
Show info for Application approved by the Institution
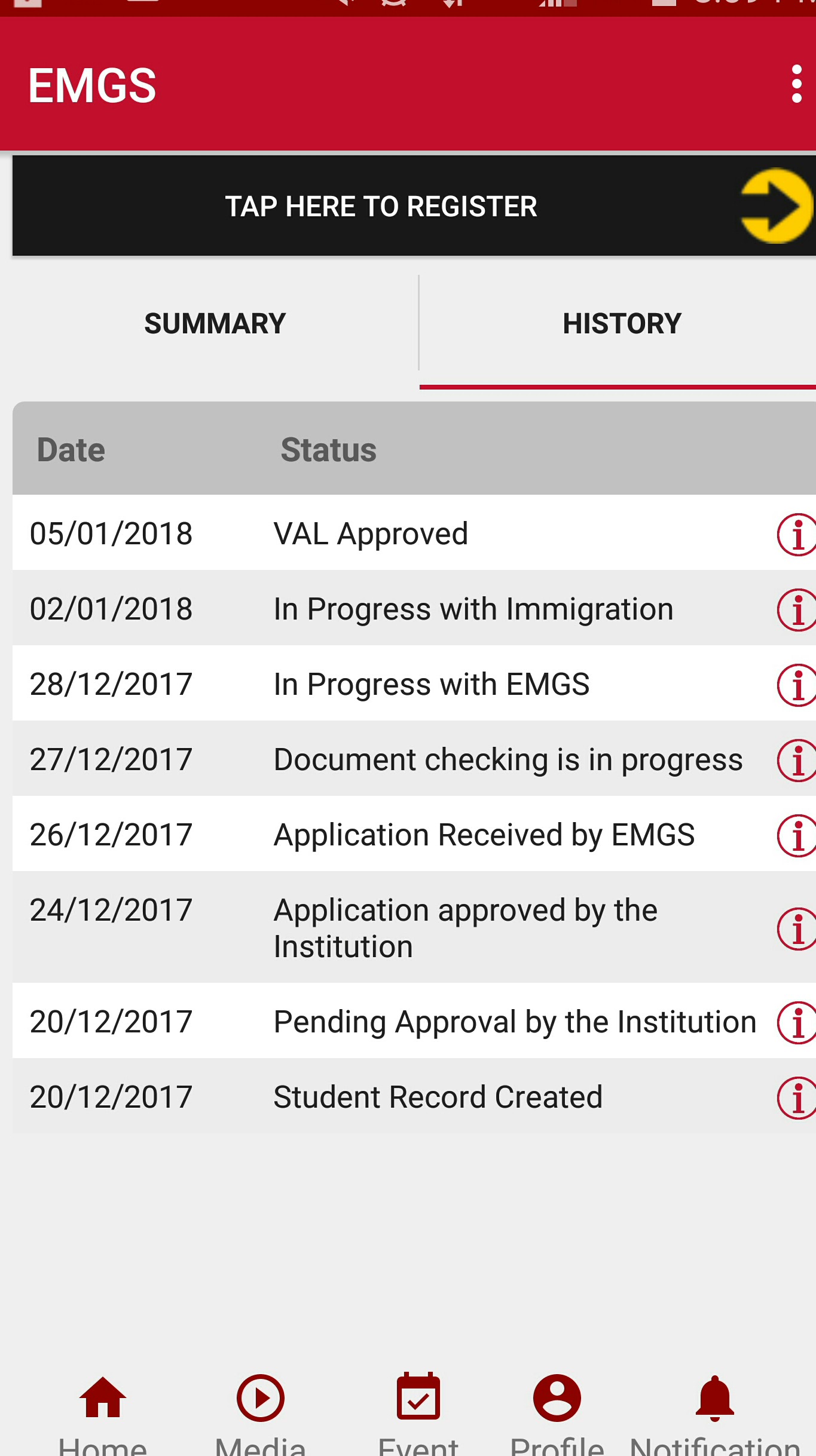tap(796, 928)
